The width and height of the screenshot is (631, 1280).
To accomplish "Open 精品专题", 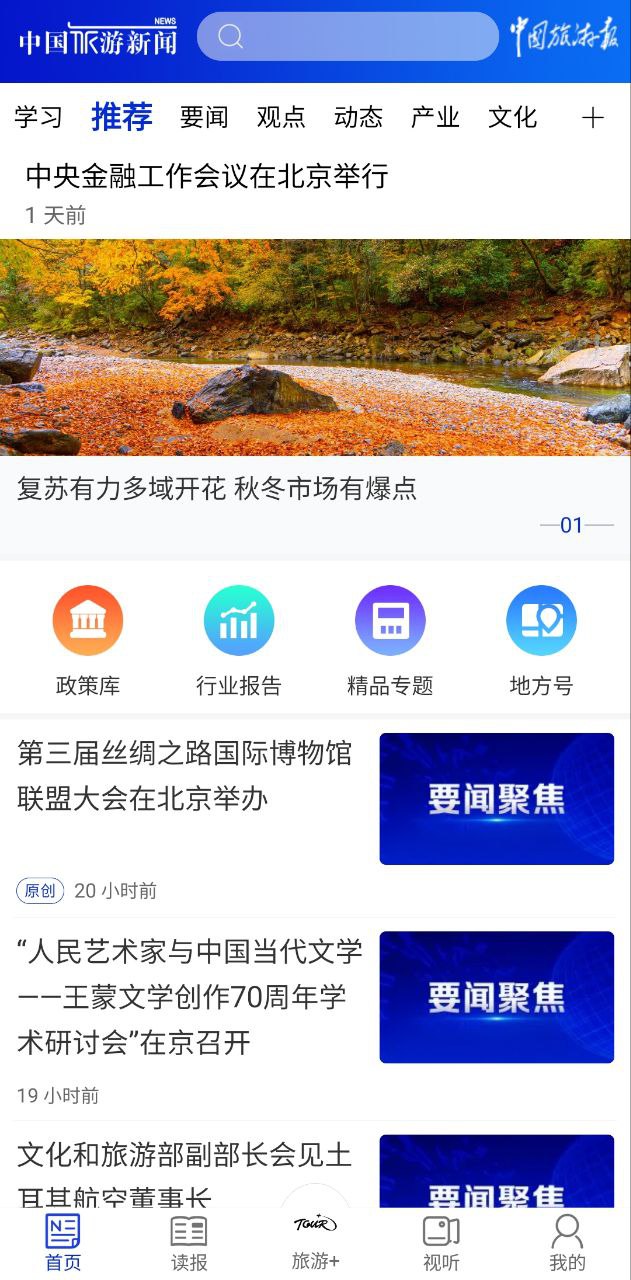I will coord(390,640).
